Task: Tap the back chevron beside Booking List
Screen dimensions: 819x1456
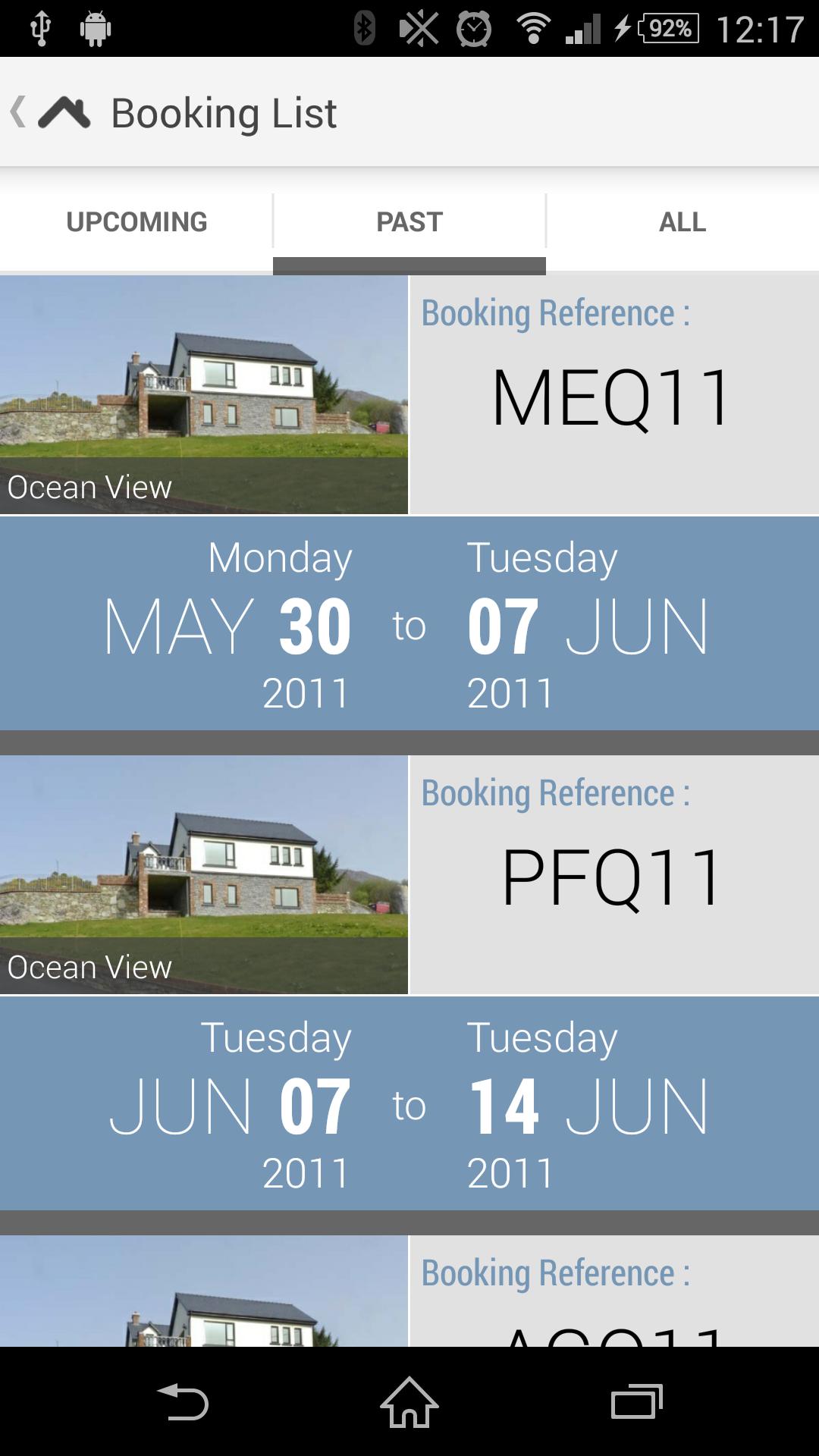Action: pyautogui.click(x=18, y=114)
